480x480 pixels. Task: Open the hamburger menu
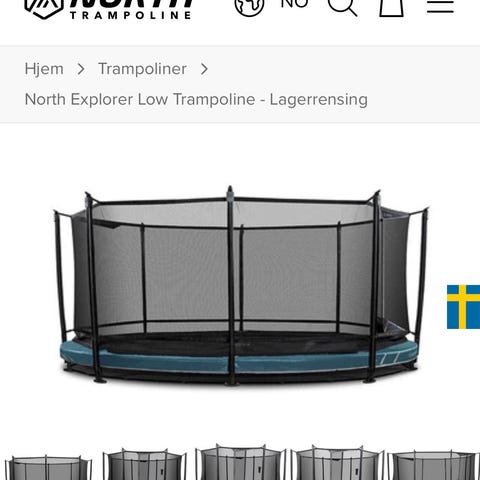(x=440, y=7)
